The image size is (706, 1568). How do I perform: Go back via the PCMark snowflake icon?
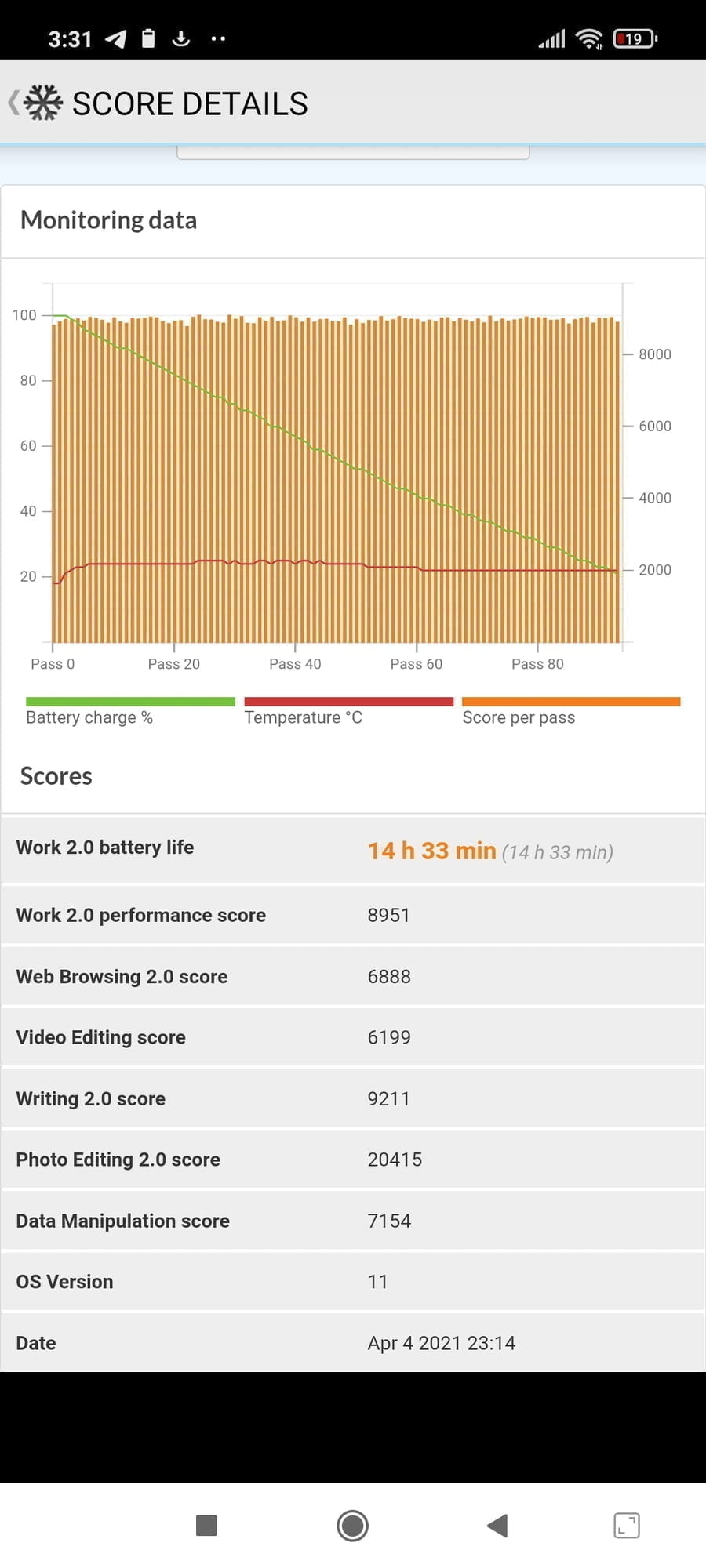pyautogui.click(x=41, y=103)
